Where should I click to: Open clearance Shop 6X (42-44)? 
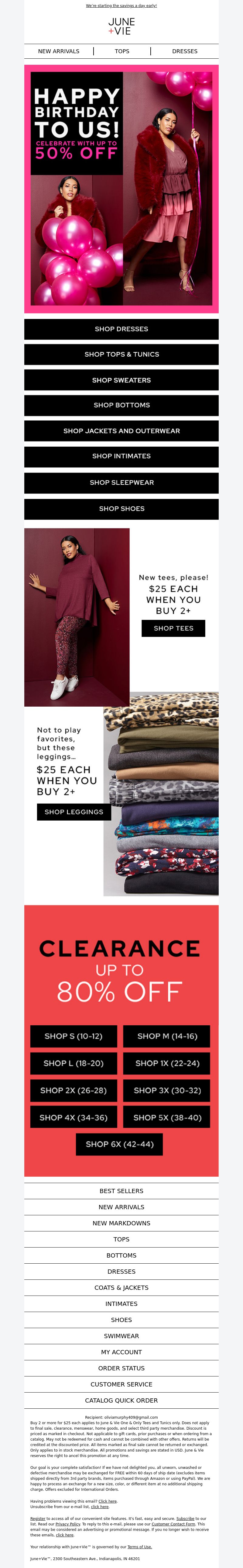pos(120,1144)
